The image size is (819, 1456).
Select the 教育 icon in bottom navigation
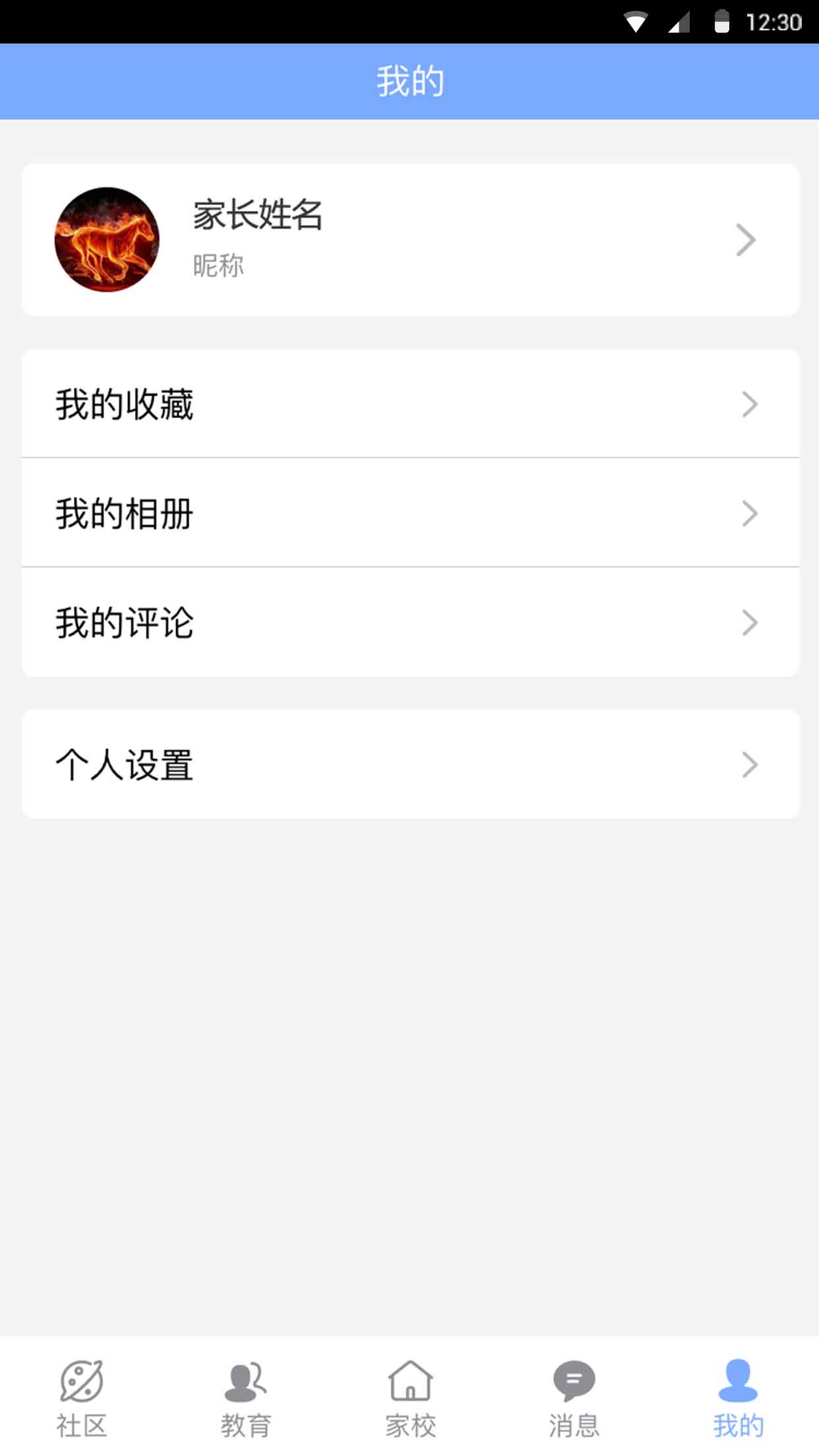pyautogui.click(x=245, y=1382)
